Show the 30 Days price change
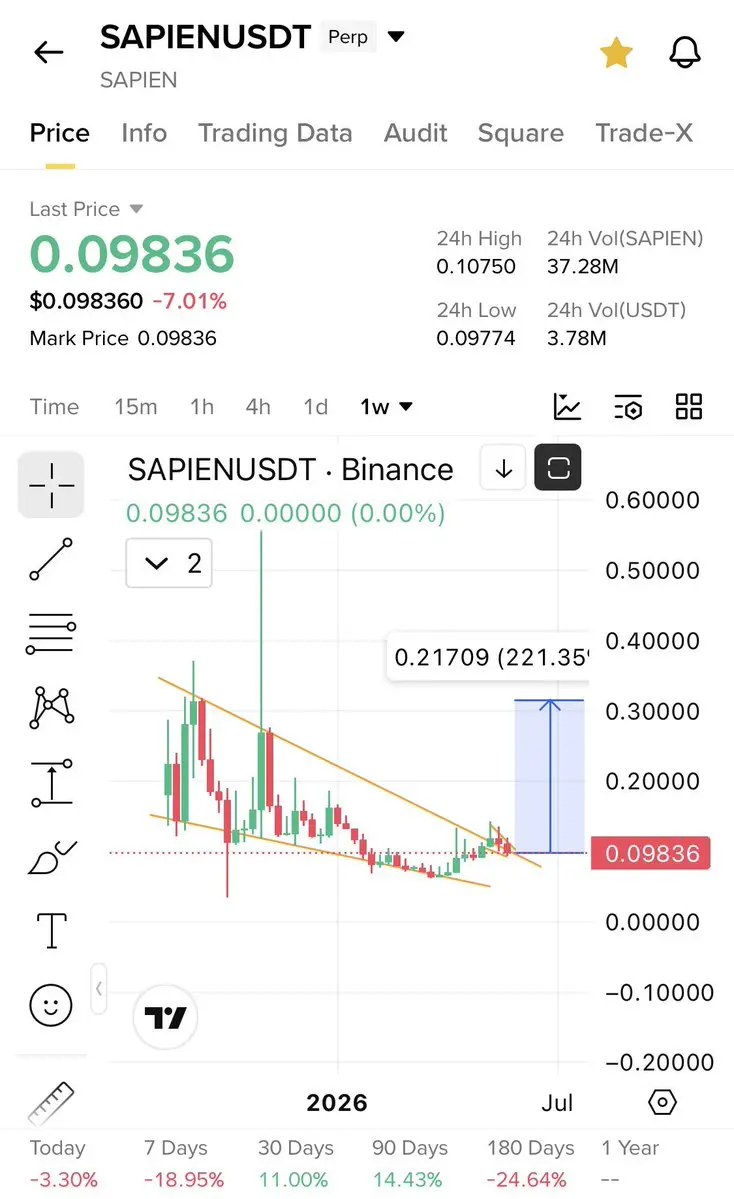This screenshot has height=1199, width=734. (x=295, y=1163)
